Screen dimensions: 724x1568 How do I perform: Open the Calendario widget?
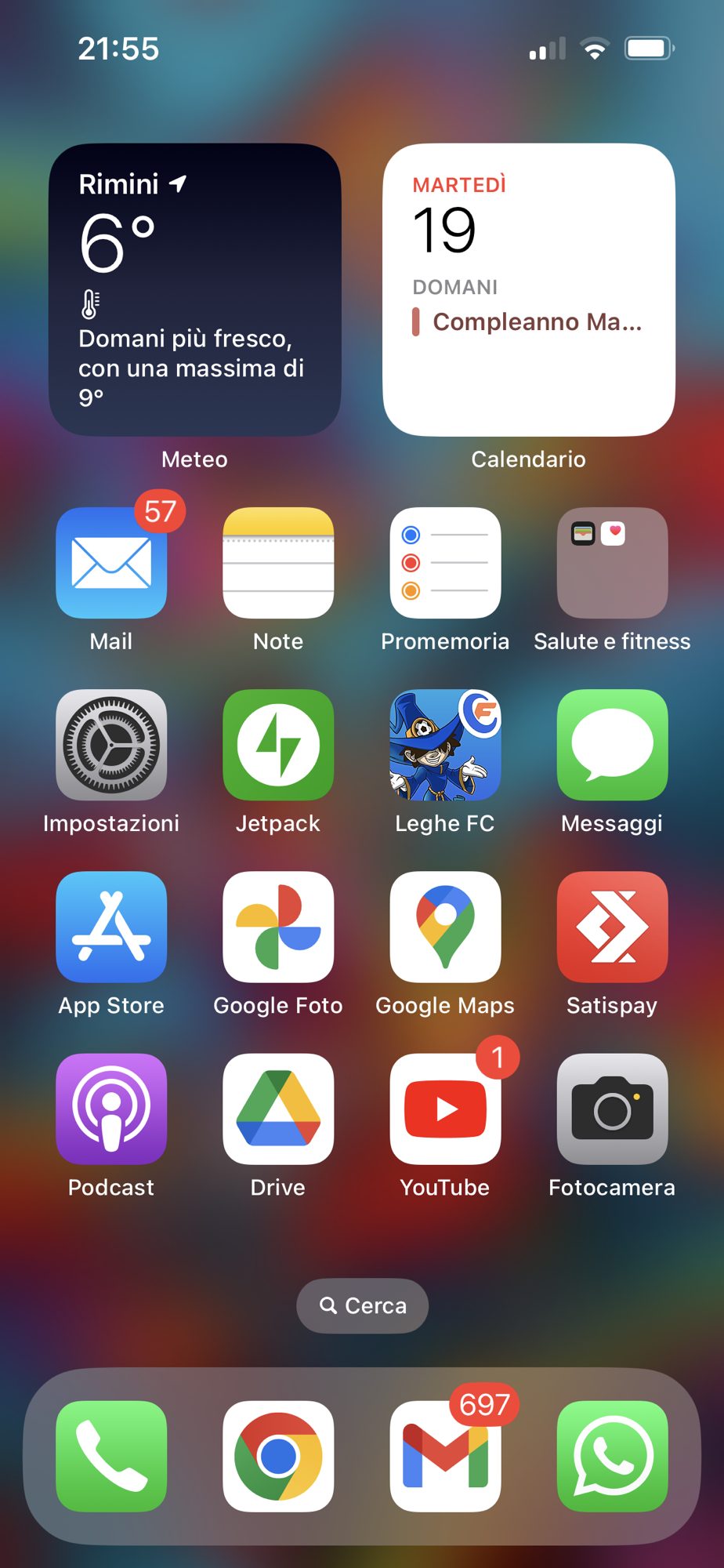click(528, 289)
